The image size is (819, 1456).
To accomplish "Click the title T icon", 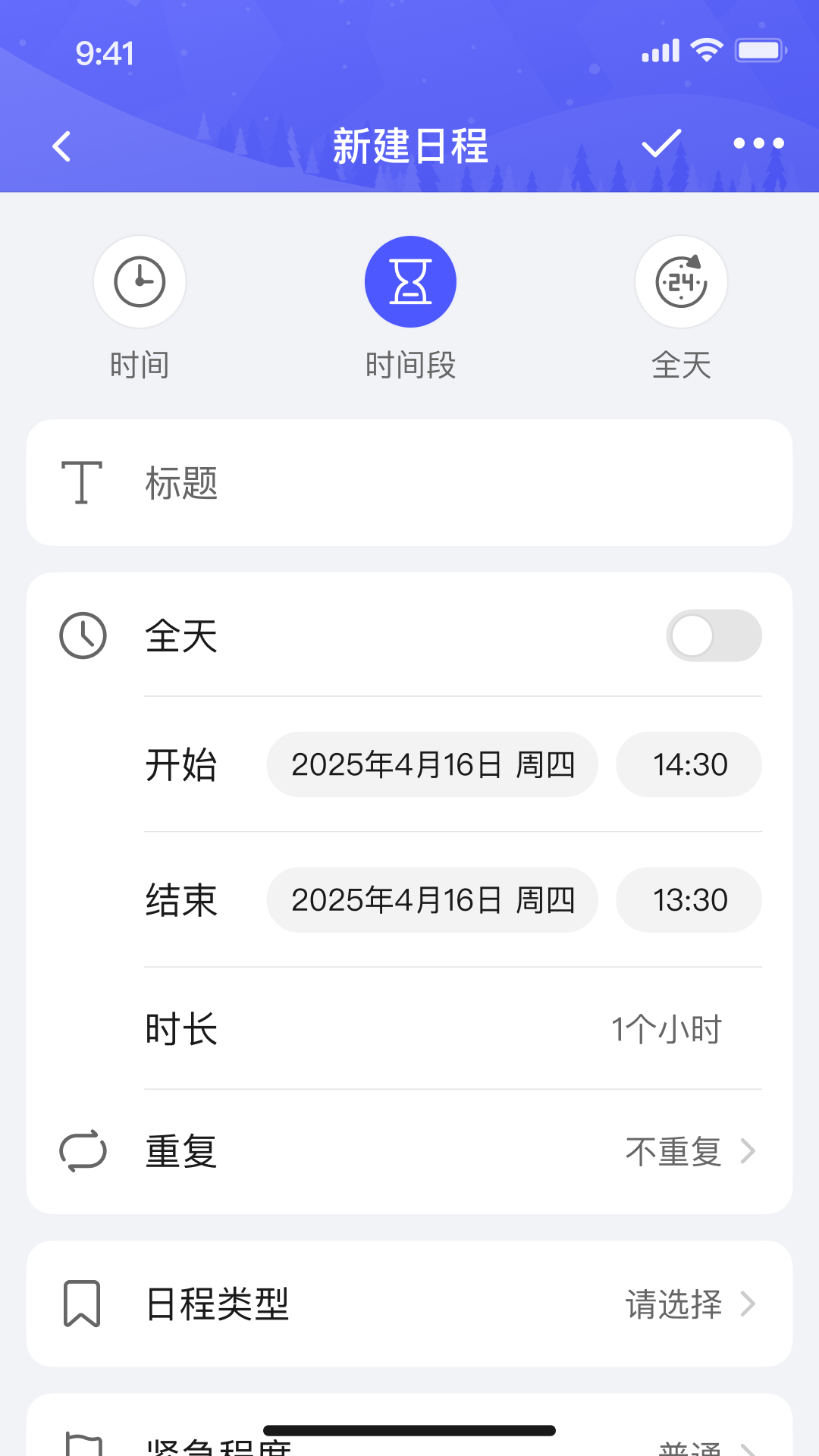I will 81,482.
